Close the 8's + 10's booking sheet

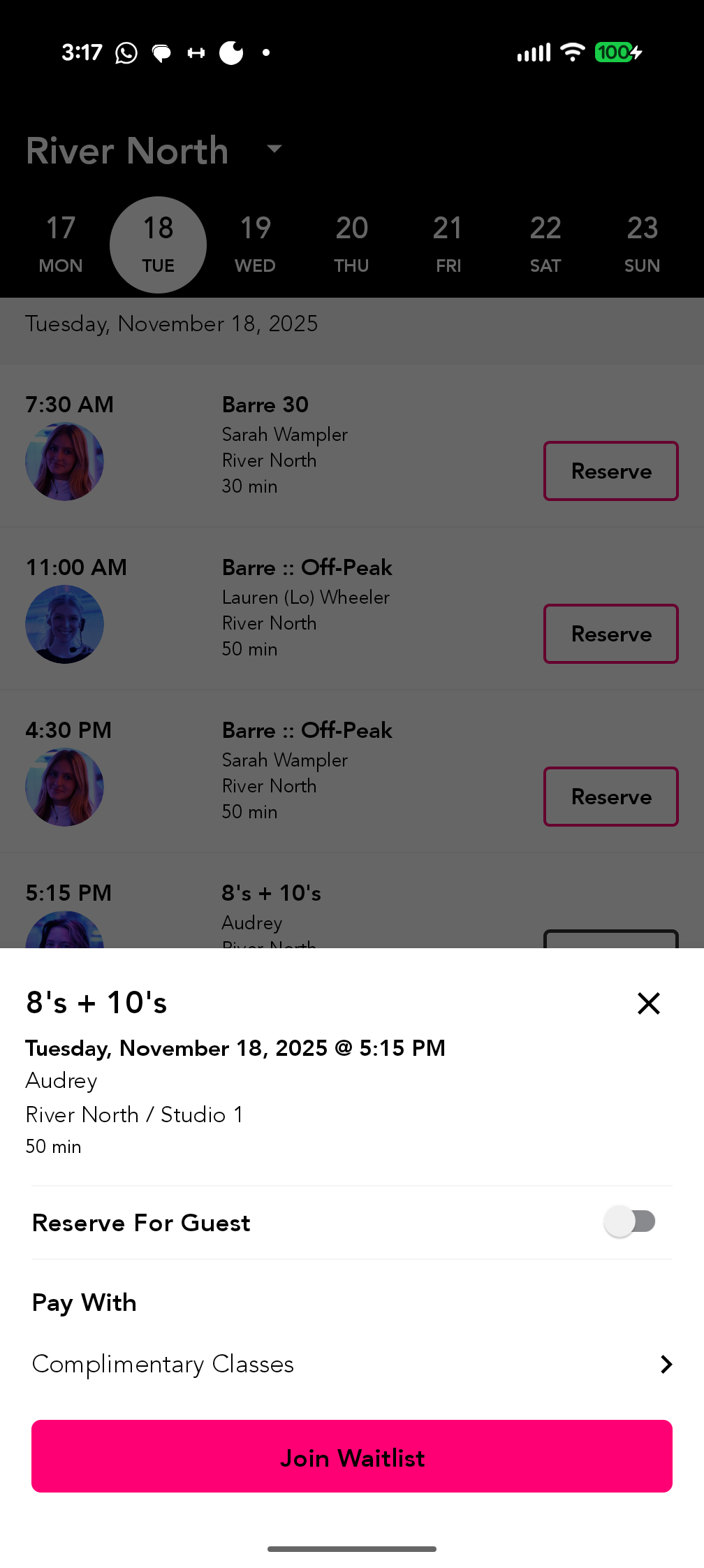pos(648,1003)
